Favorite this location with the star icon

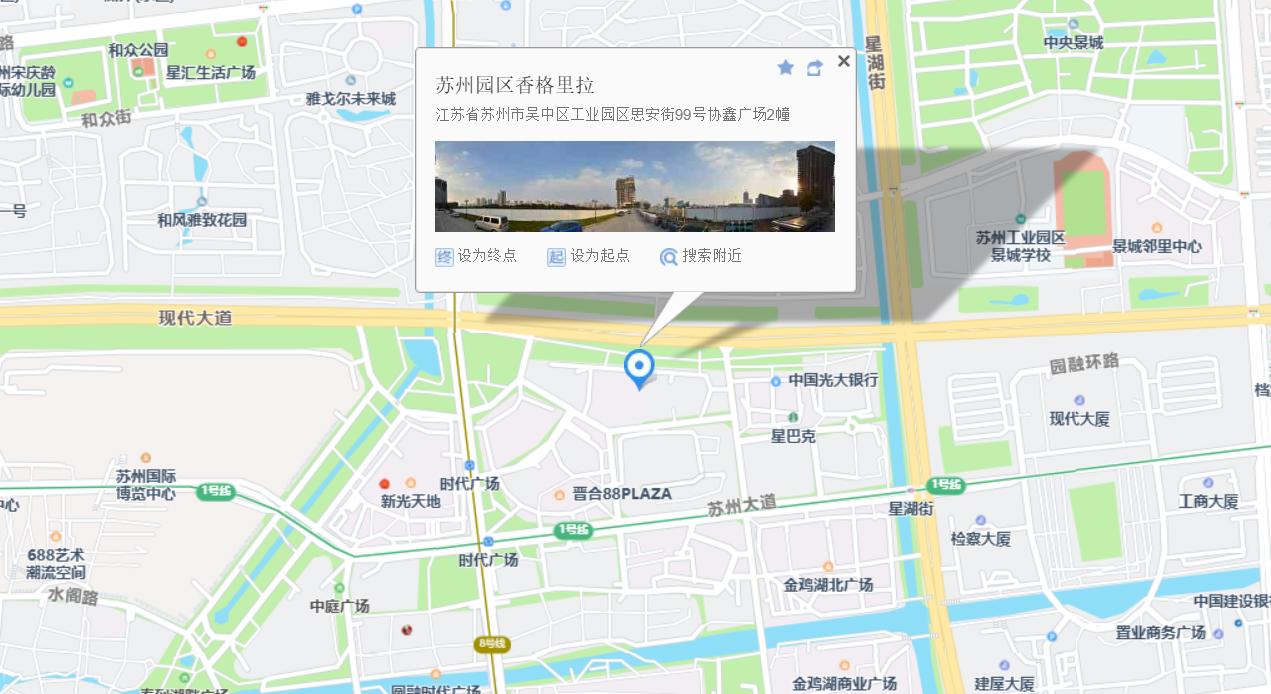786,67
